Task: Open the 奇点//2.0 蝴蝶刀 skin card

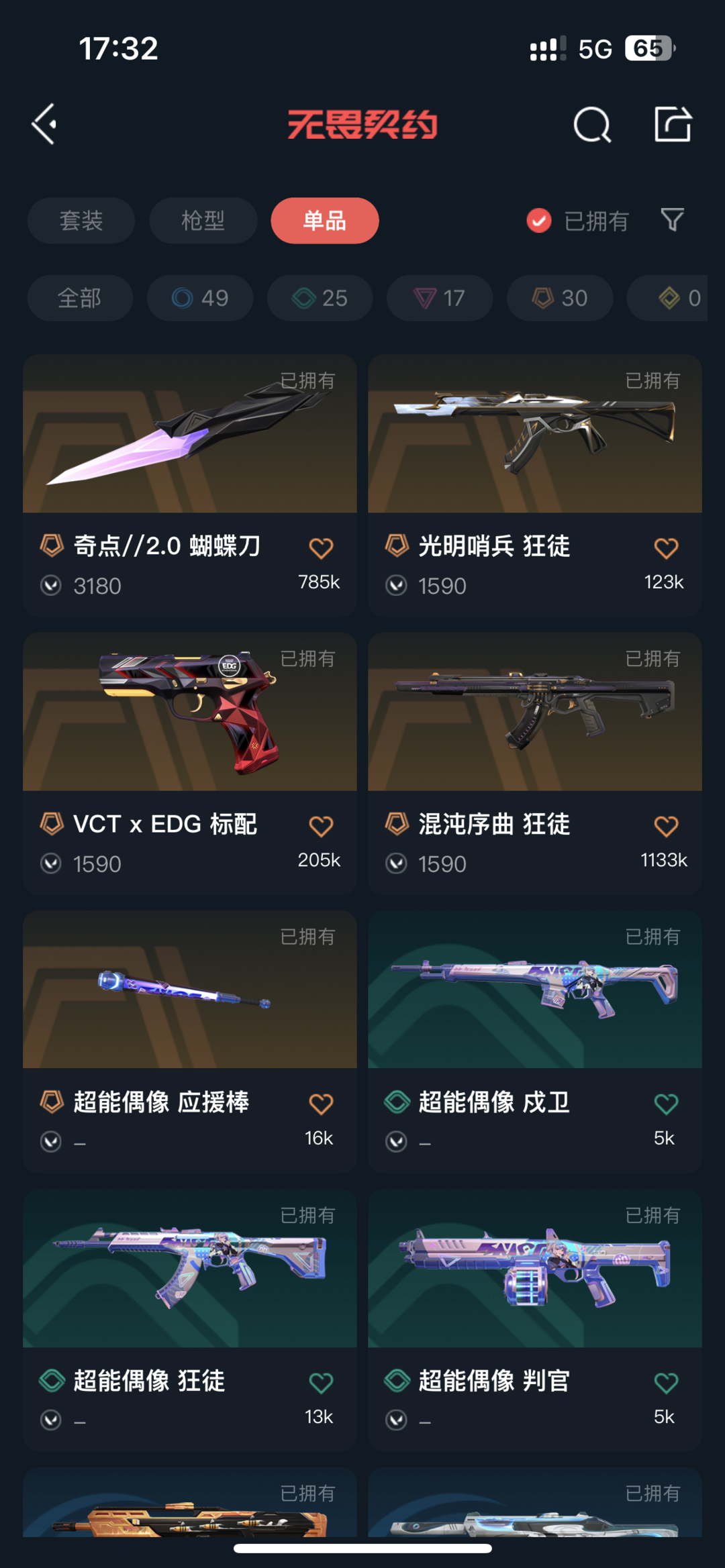Action: pos(190,485)
